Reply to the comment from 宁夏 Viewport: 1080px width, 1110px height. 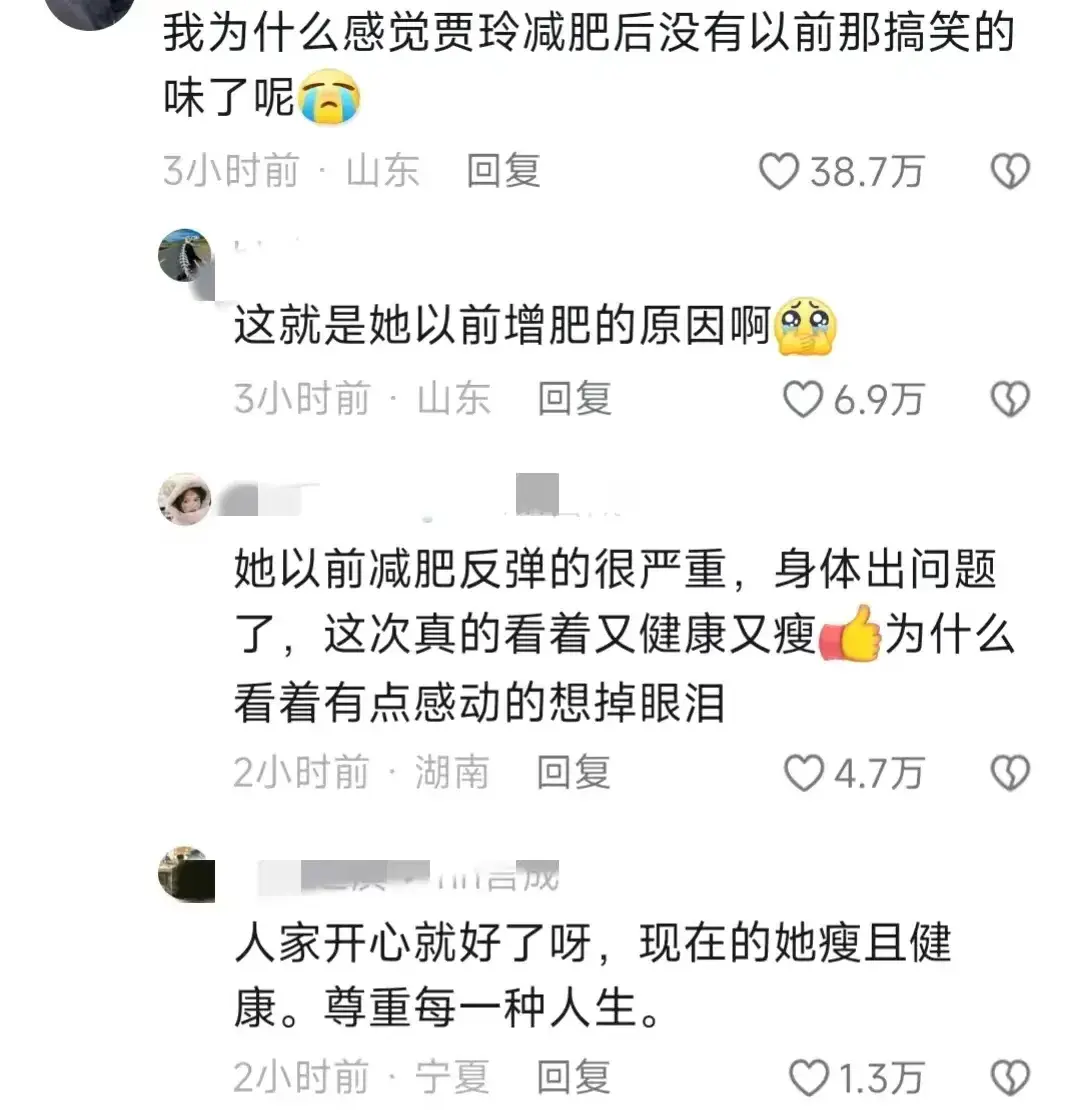click(x=573, y=1078)
